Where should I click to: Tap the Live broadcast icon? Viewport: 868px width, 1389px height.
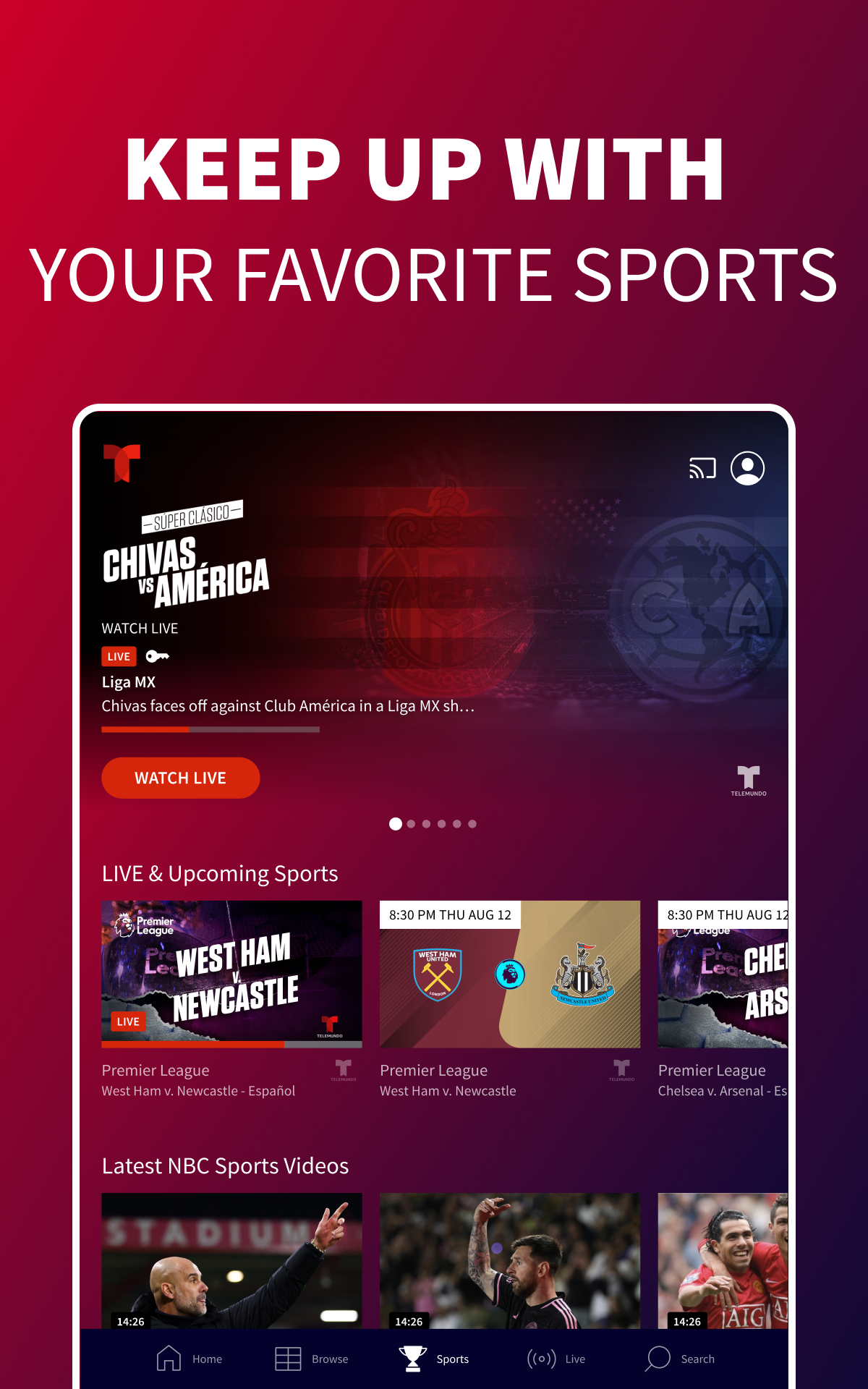tap(540, 1359)
